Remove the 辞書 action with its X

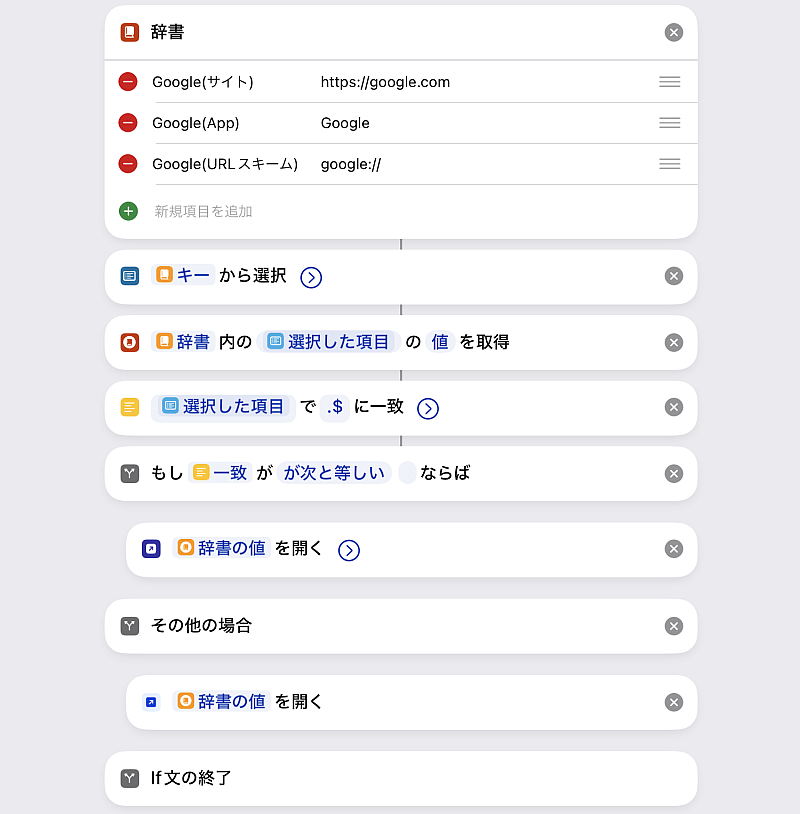[x=674, y=33]
